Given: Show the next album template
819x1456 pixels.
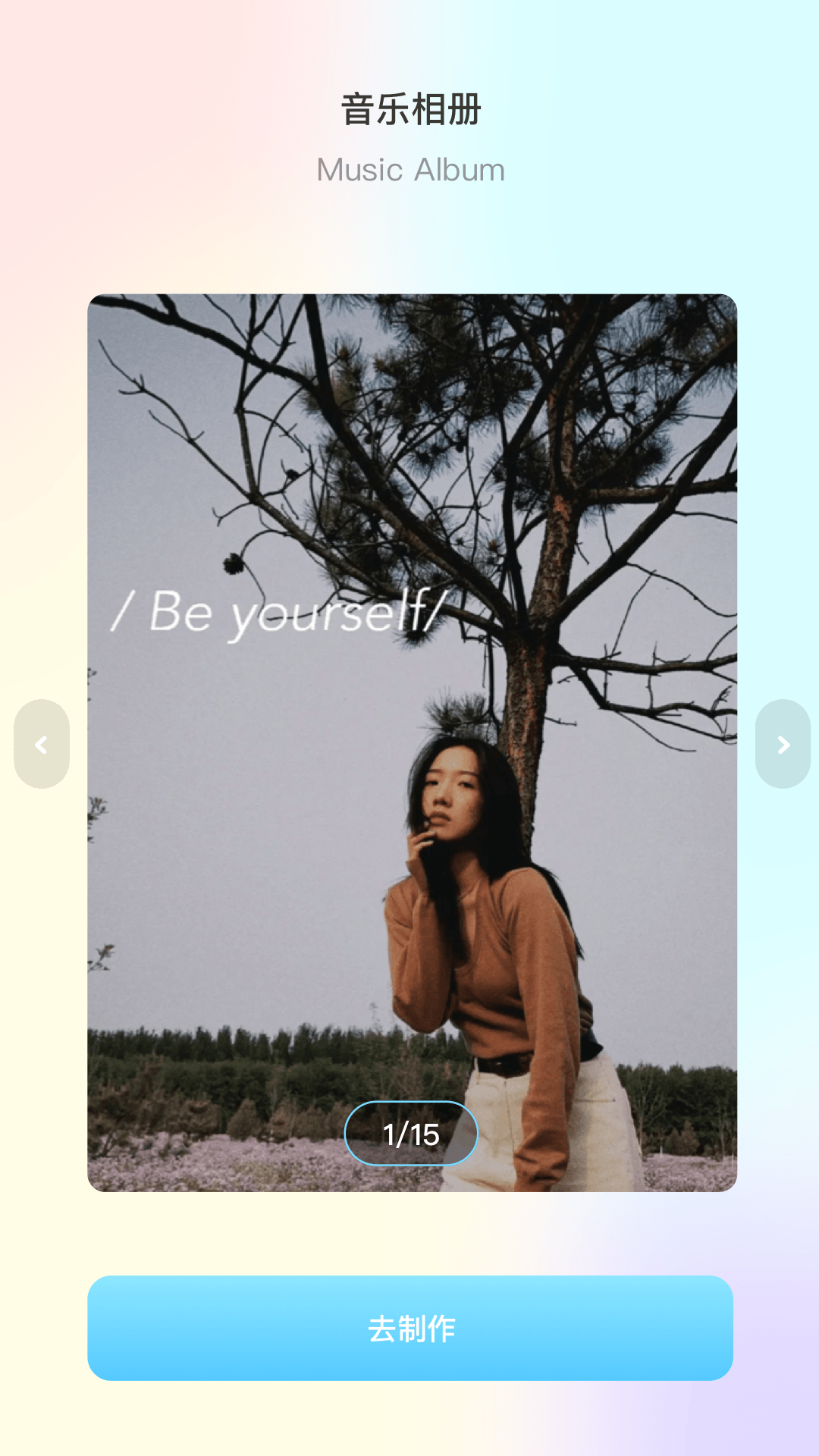Looking at the screenshot, I should [783, 744].
